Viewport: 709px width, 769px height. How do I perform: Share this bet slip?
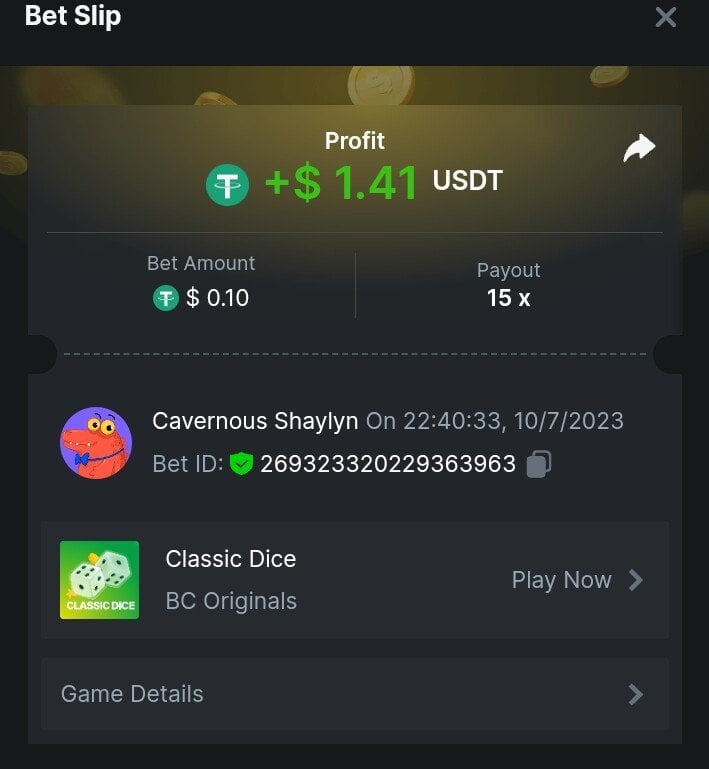coord(639,149)
